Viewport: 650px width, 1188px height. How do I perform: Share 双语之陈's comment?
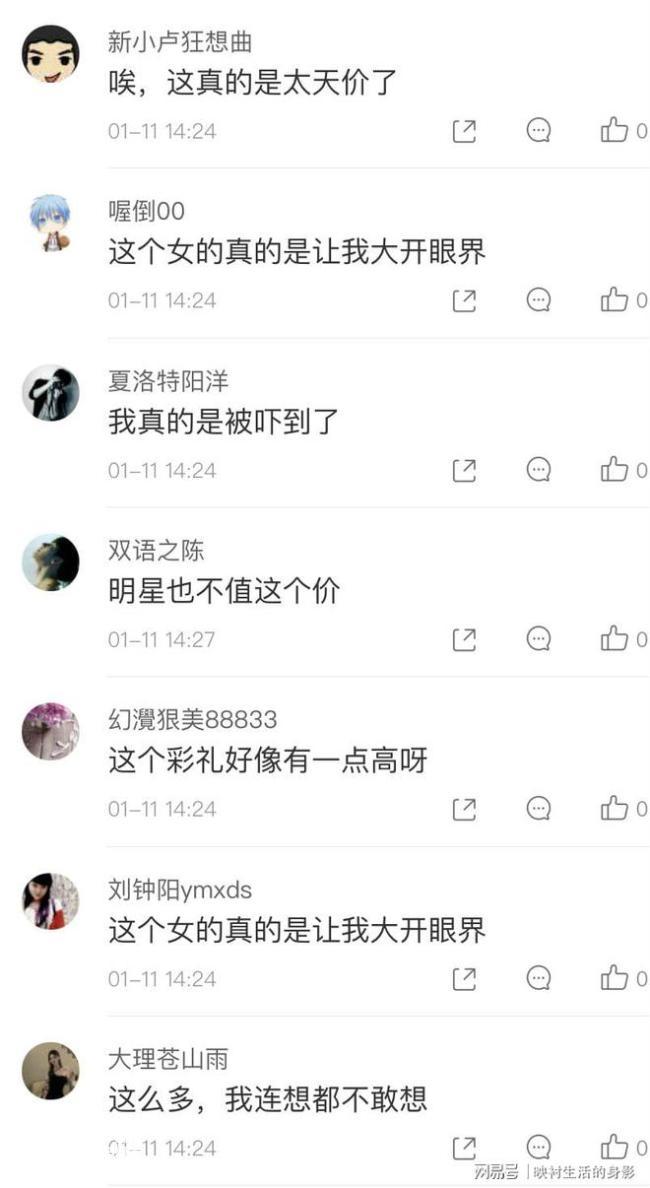tap(464, 640)
